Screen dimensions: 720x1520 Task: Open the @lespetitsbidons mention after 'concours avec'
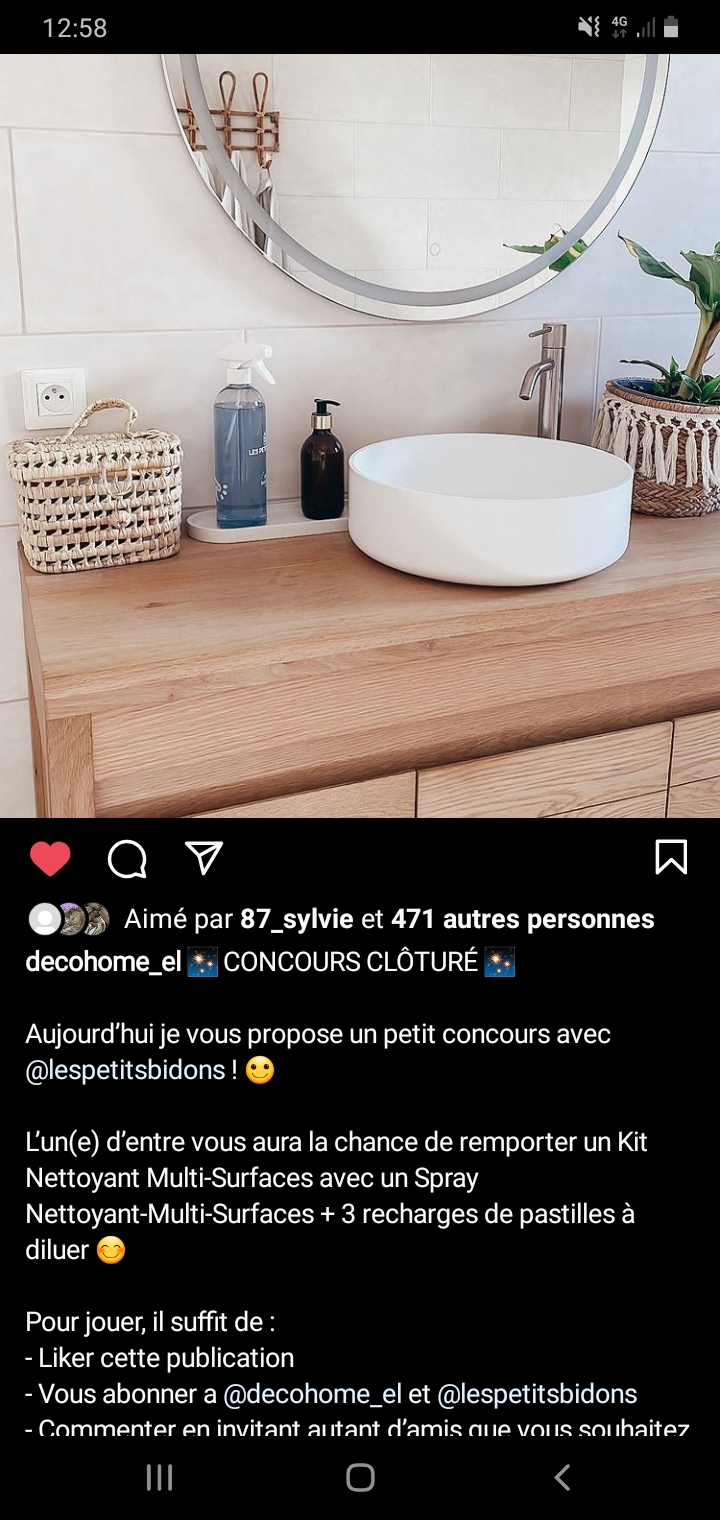pyautogui.click(x=125, y=1070)
